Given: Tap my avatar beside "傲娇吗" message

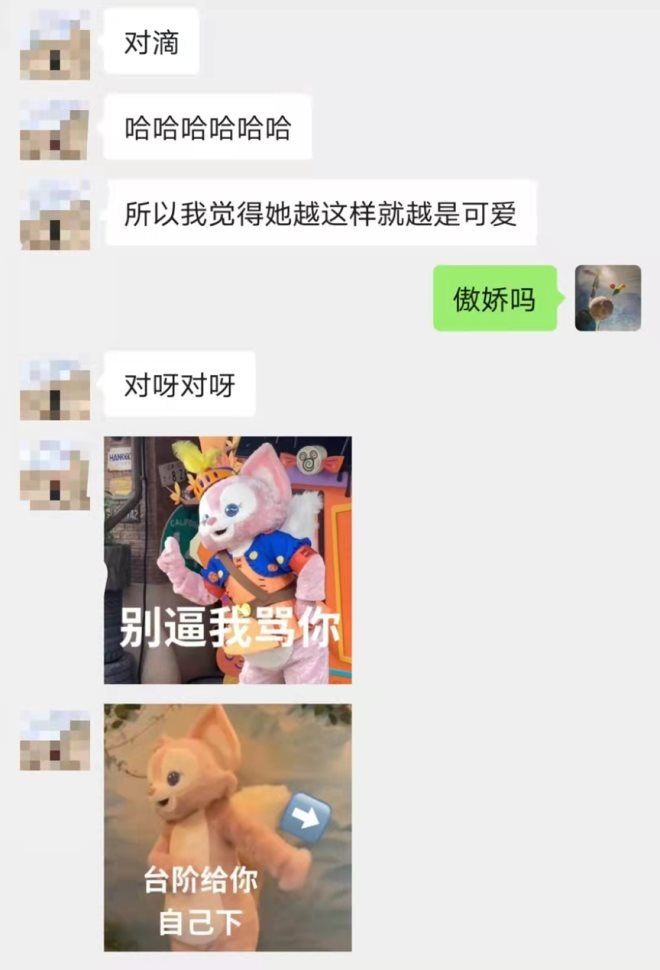Looking at the screenshot, I should tap(607, 297).
